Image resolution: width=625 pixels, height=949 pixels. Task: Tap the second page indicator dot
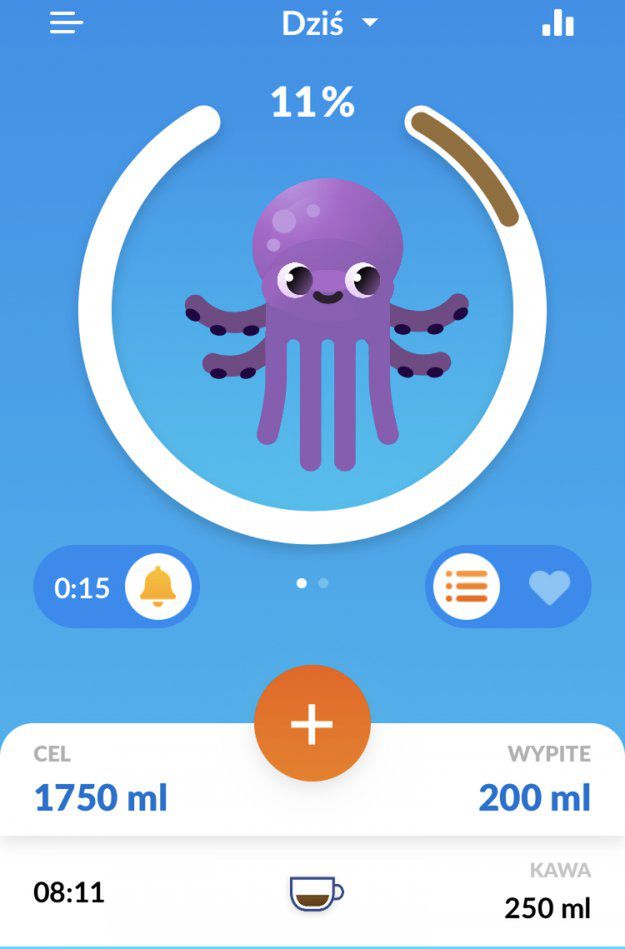tap(323, 583)
